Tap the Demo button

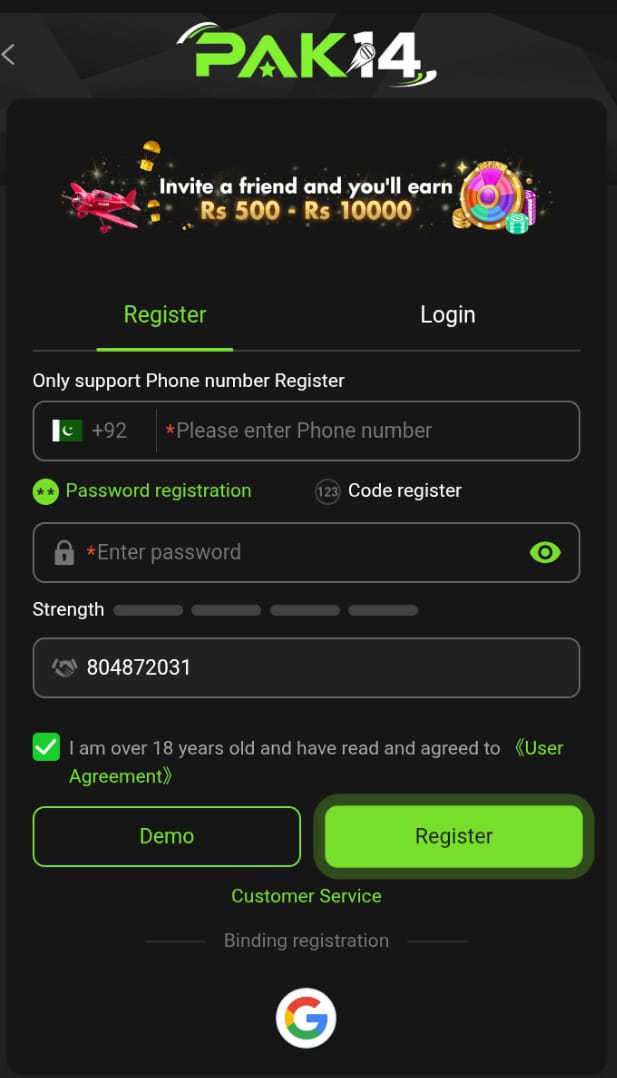(166, 836)
